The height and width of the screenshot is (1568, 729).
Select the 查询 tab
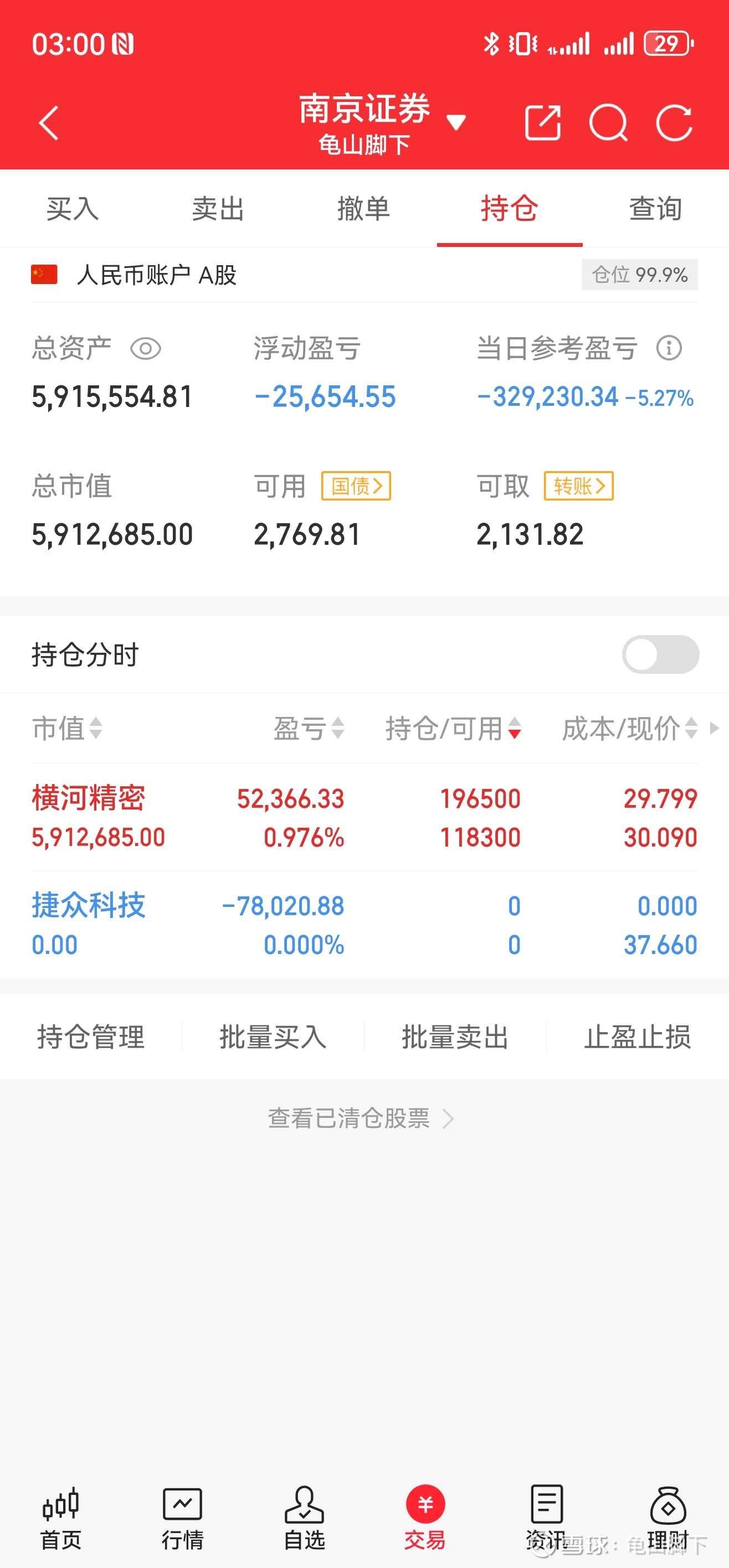pyautogui.click(x=655, y=209)
